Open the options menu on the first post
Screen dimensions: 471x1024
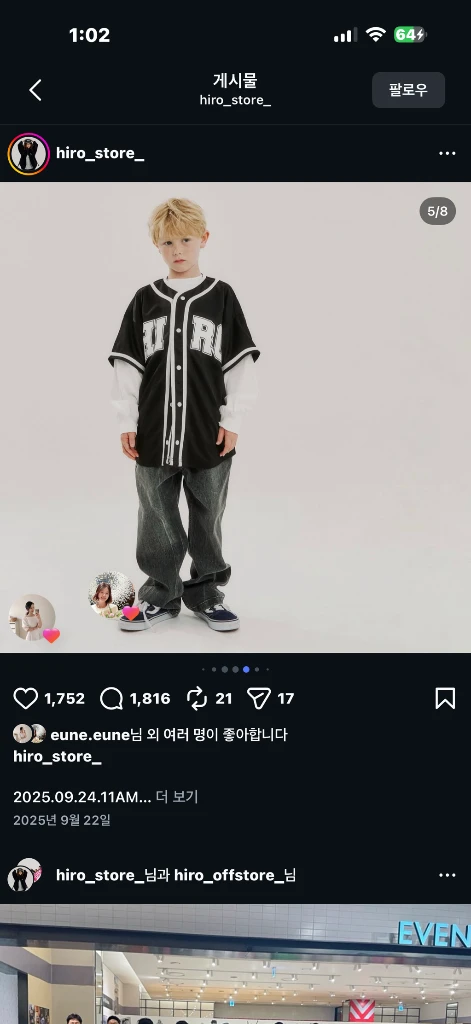(x=447, y=153)
